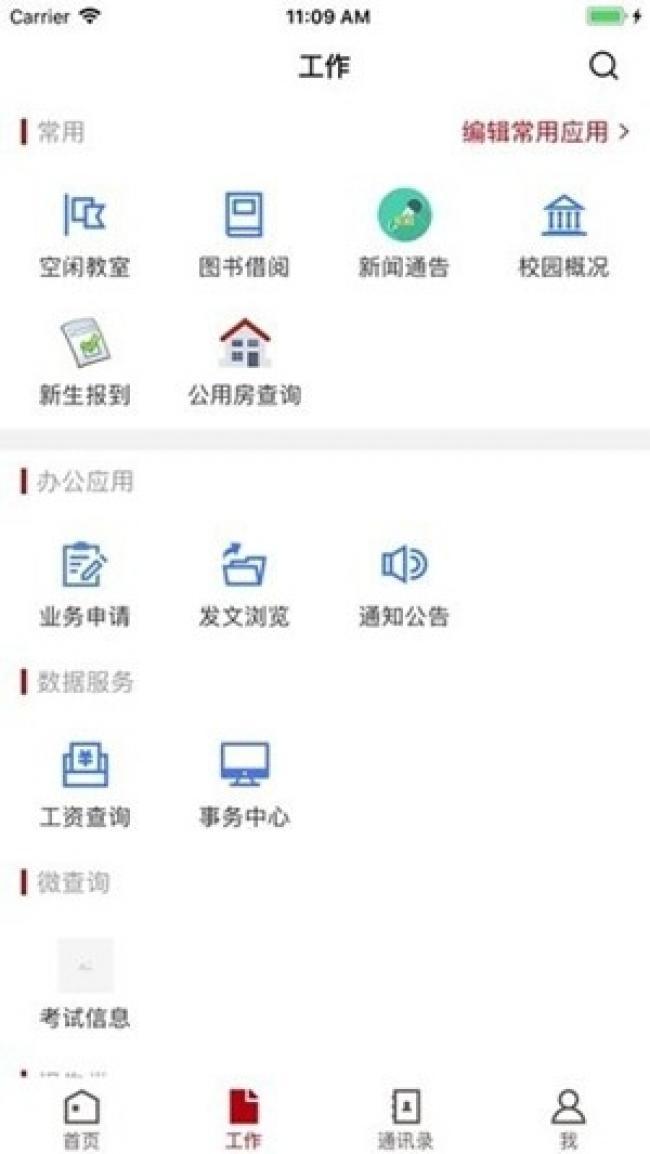Go to the 通讯录 contacts tab
Viewport: 650px width, 1154px height.
pyautogui.click(x=406, y=1119)
